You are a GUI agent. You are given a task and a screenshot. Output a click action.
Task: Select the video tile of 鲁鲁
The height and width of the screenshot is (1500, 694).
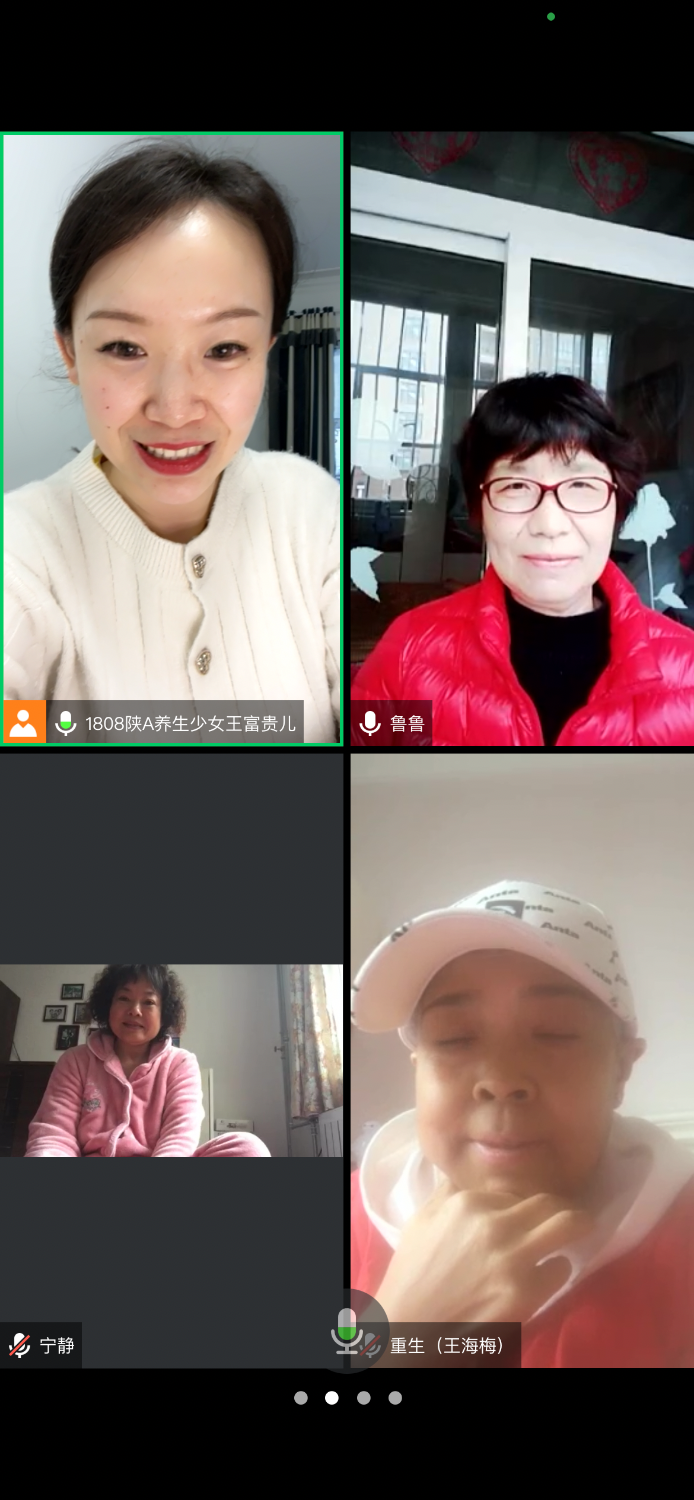tap(522, 438)
